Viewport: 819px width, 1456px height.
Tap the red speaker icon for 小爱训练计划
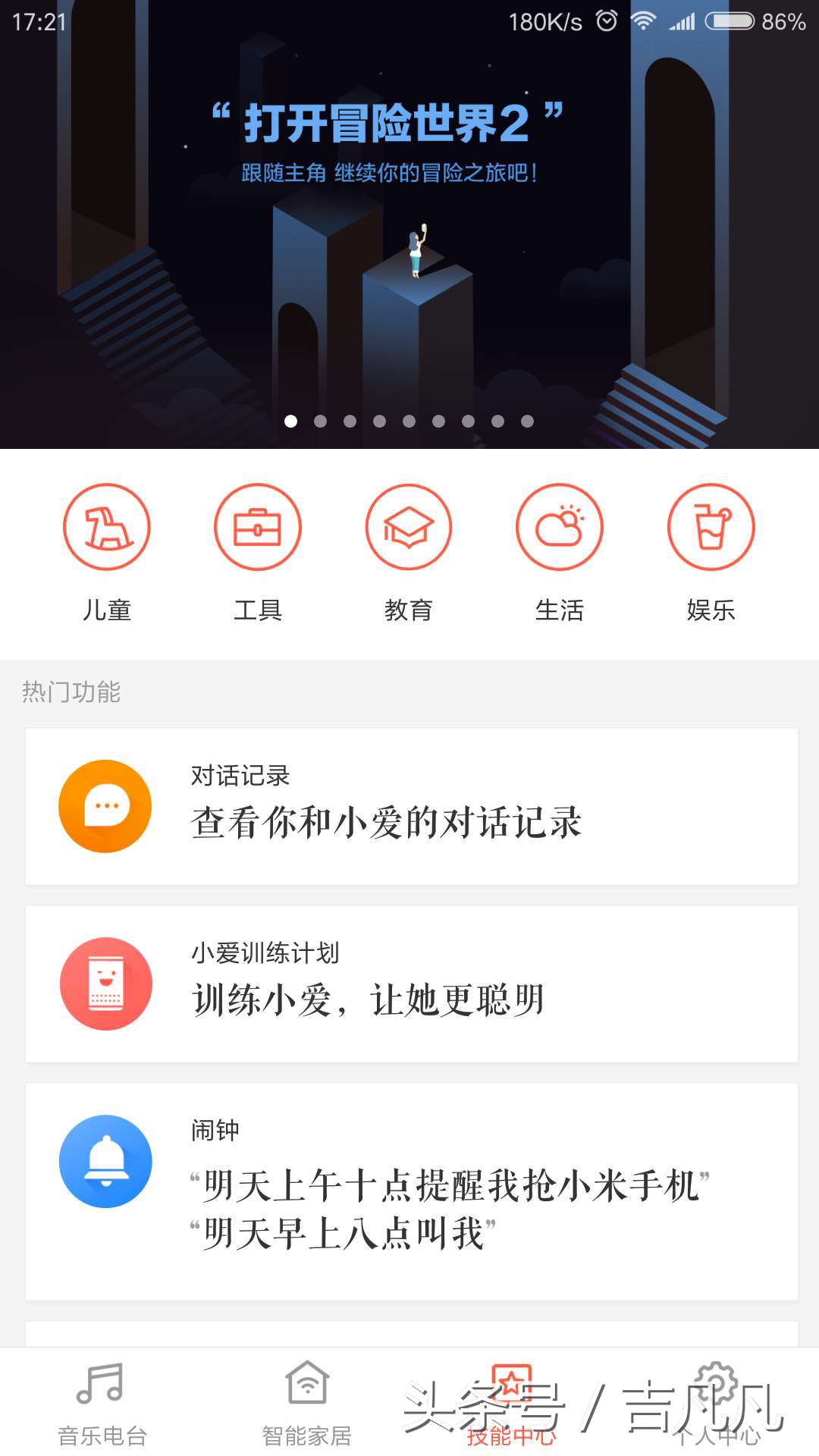click(x=105, y=984)
